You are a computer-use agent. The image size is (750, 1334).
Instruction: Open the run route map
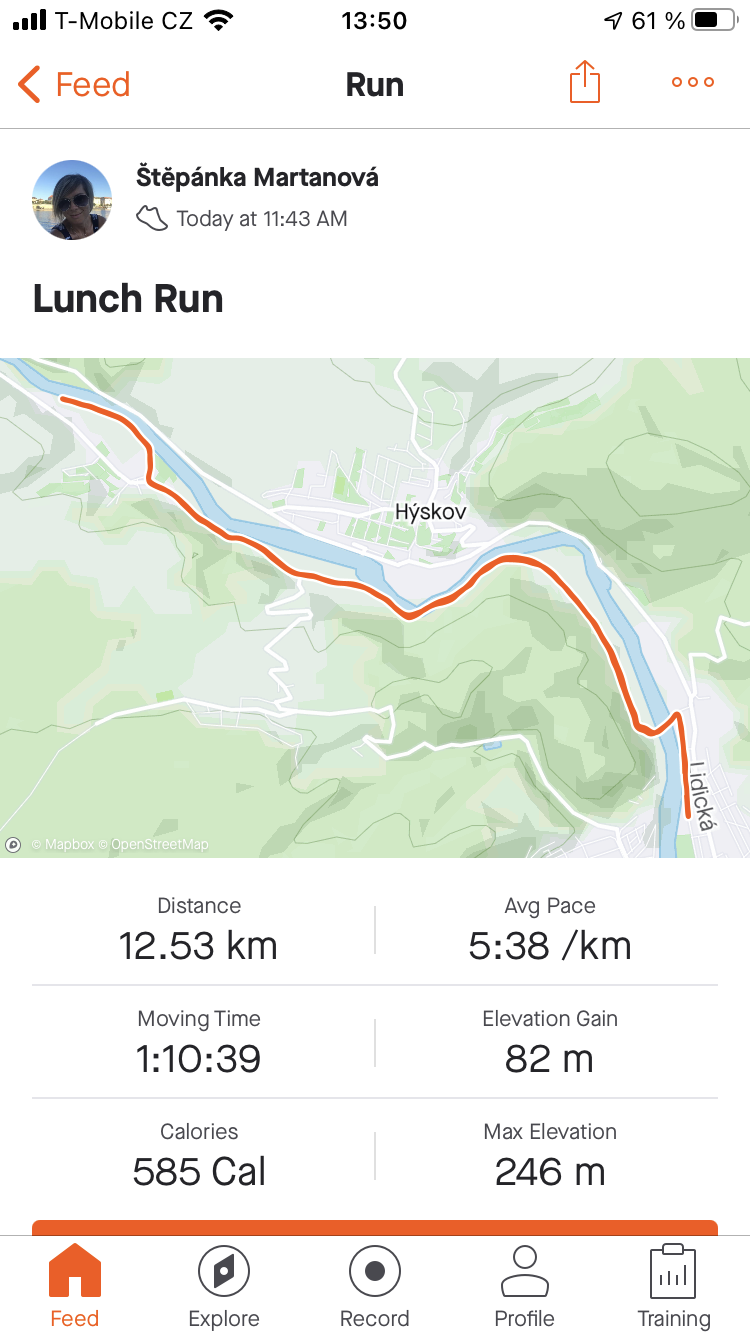point(375,607)
